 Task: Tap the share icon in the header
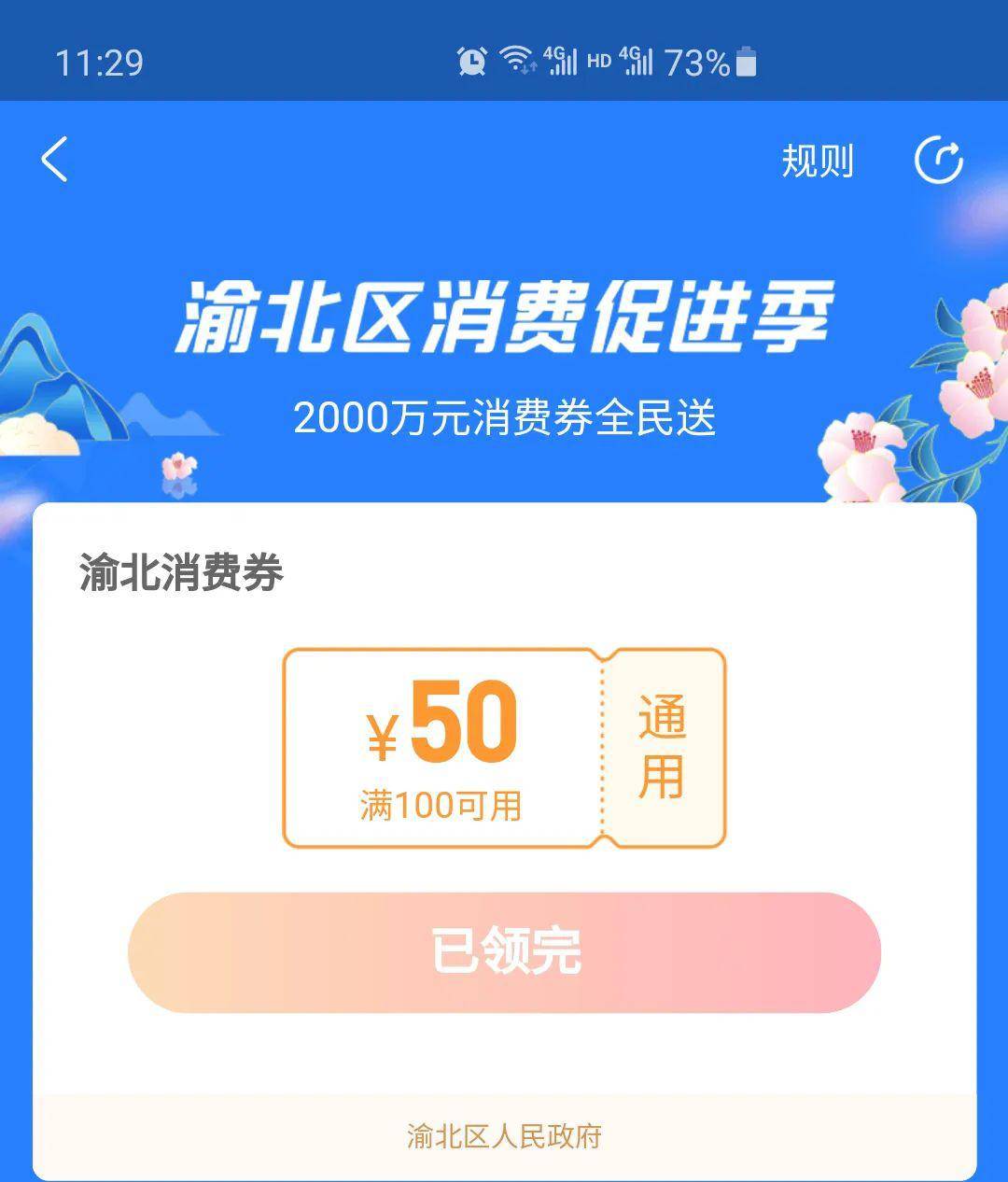938,161
